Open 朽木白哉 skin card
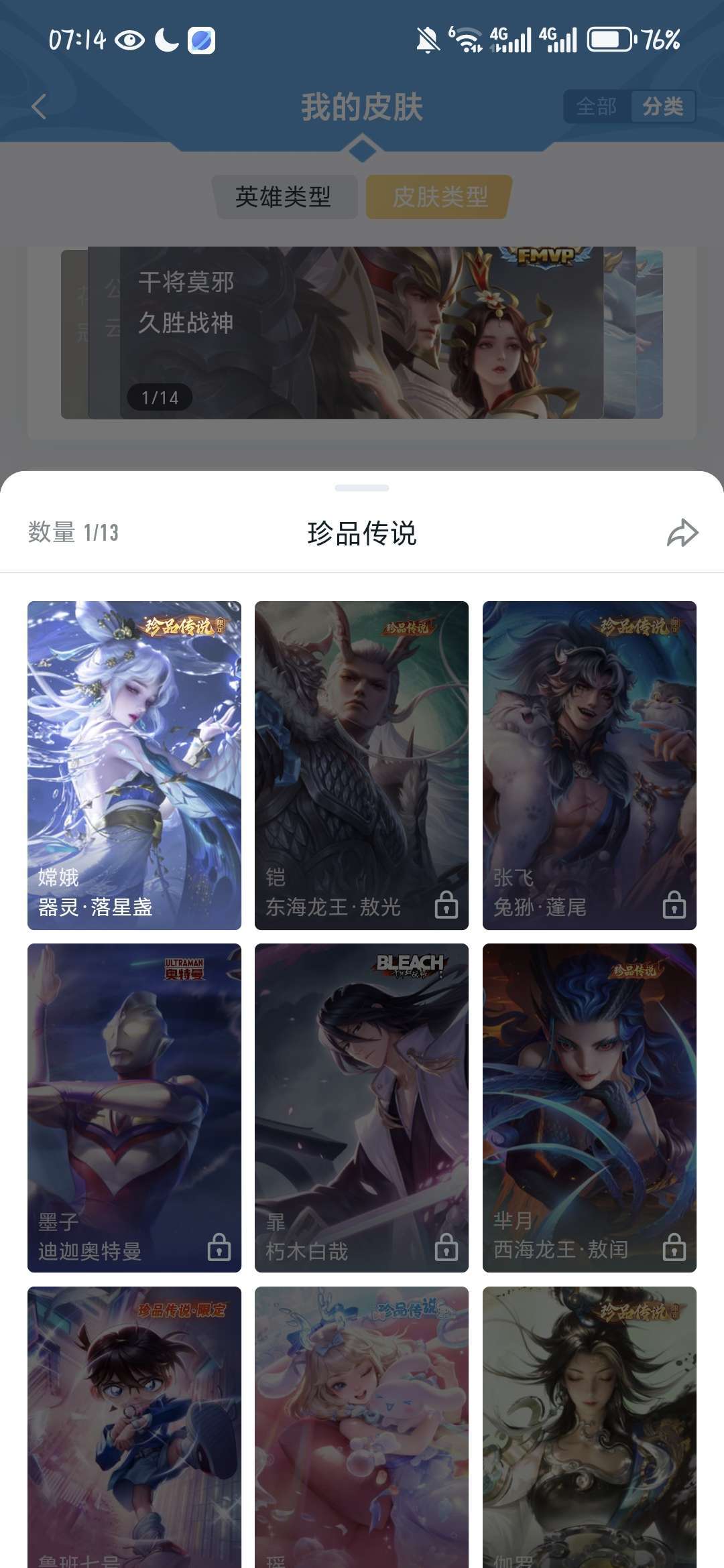This screenshot has height=1568, width=724. coord(361,1108)
